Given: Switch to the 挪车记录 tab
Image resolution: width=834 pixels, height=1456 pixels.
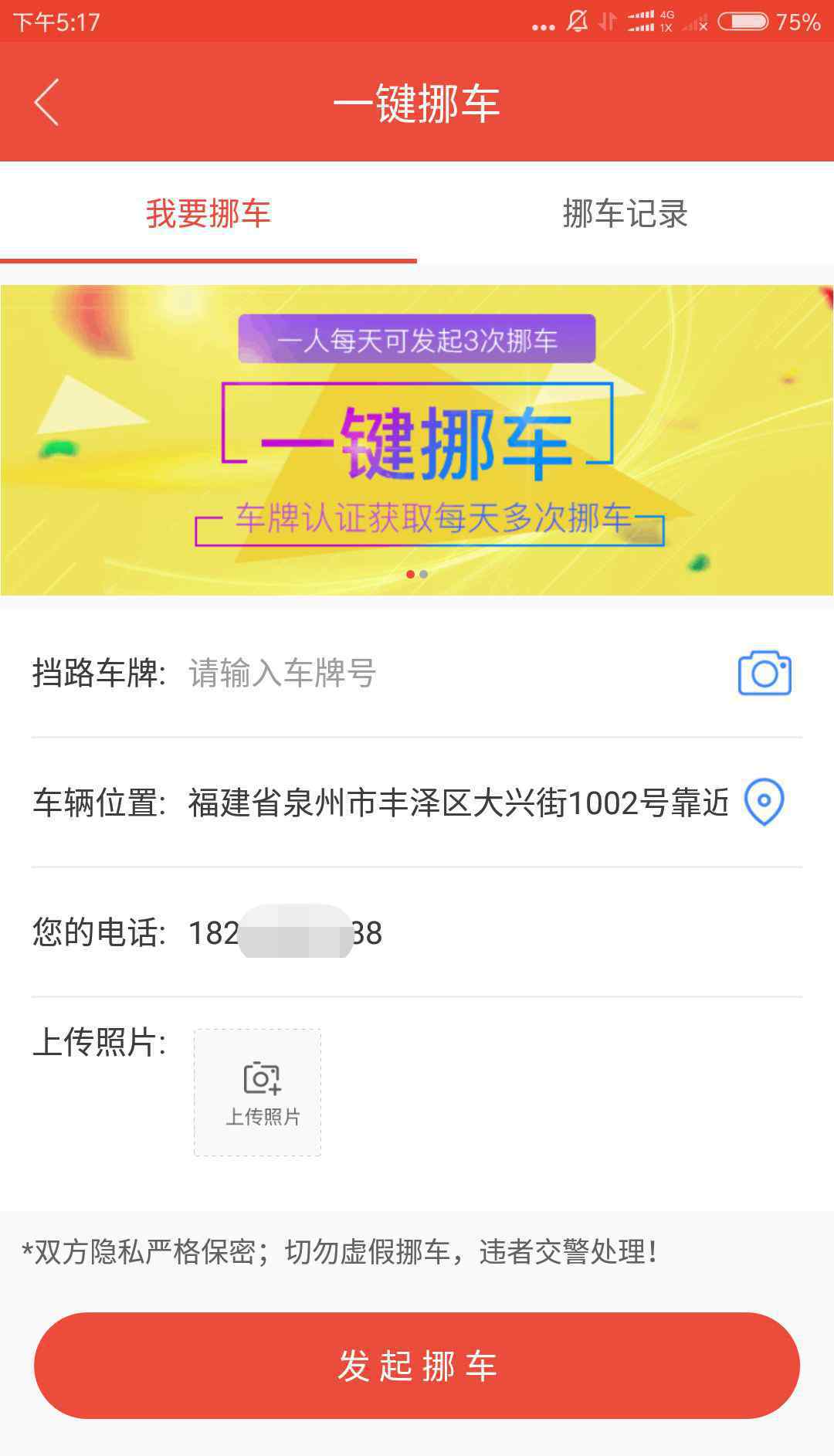Looking at the screenshot, I should 625,213.
